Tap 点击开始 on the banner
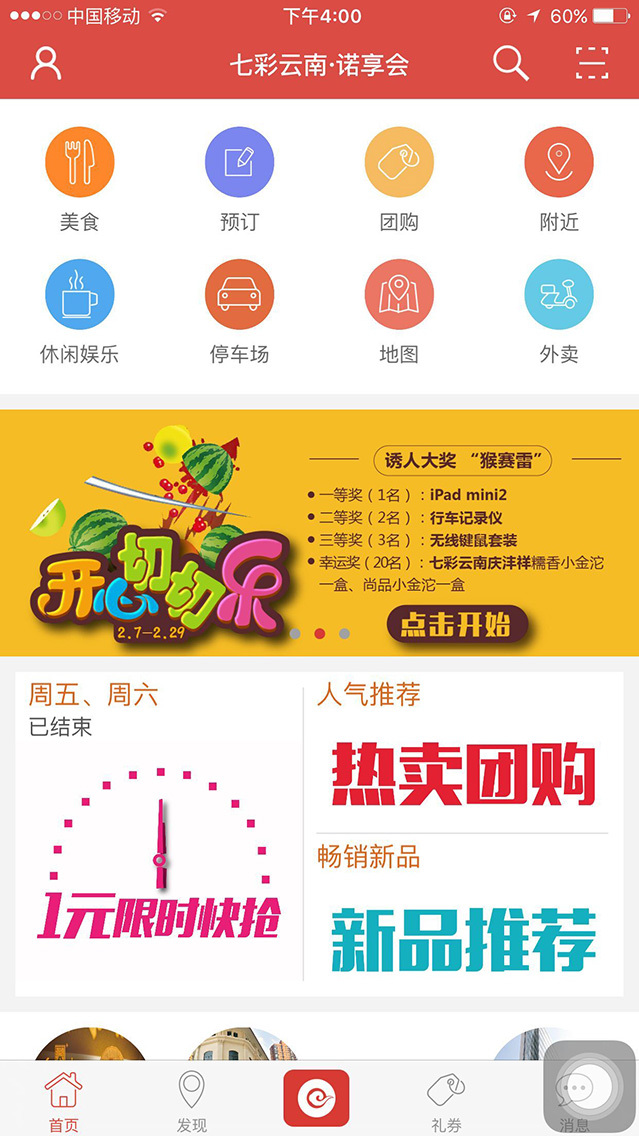Image resolution: width=639 pixels, height=1136 pixels. 456,624
